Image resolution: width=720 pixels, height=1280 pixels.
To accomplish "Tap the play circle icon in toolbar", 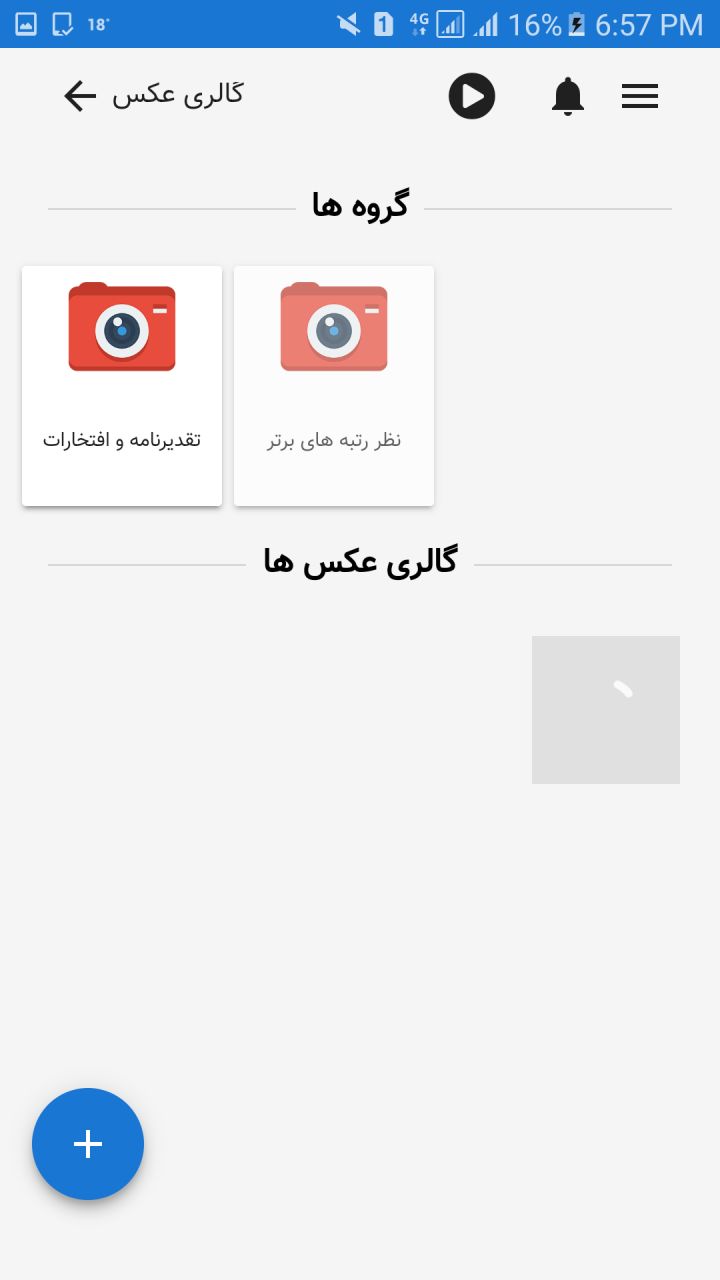I will click(x=472, y=96).
